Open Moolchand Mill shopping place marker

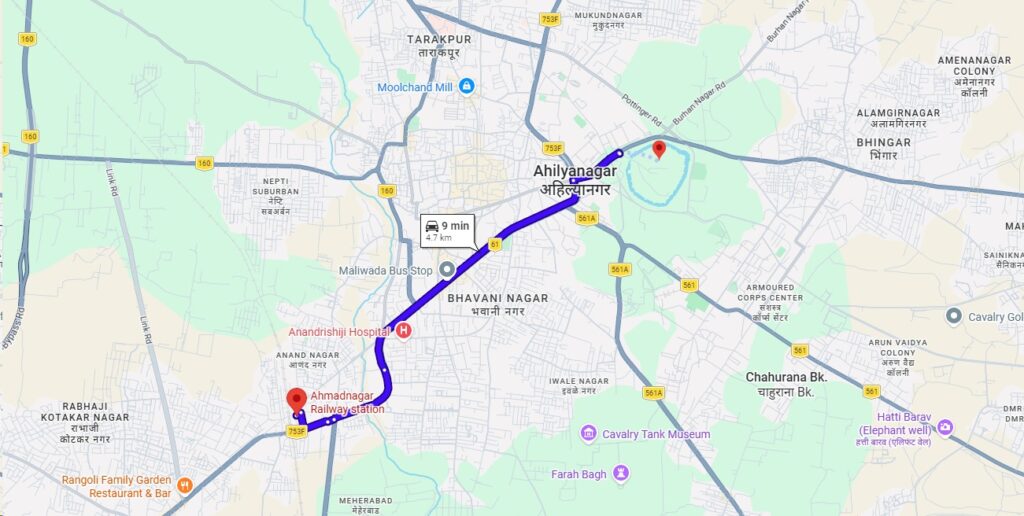tap(466, 87)
